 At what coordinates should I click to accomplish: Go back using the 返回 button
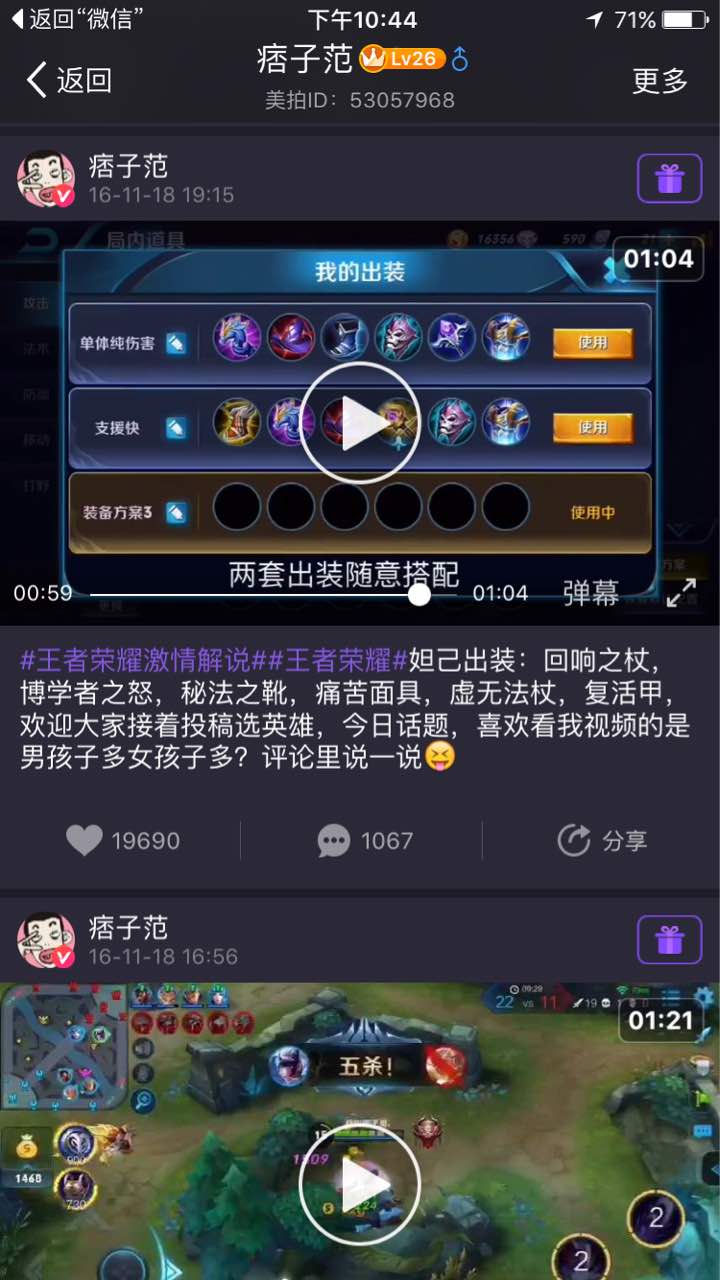click(68, 80)
